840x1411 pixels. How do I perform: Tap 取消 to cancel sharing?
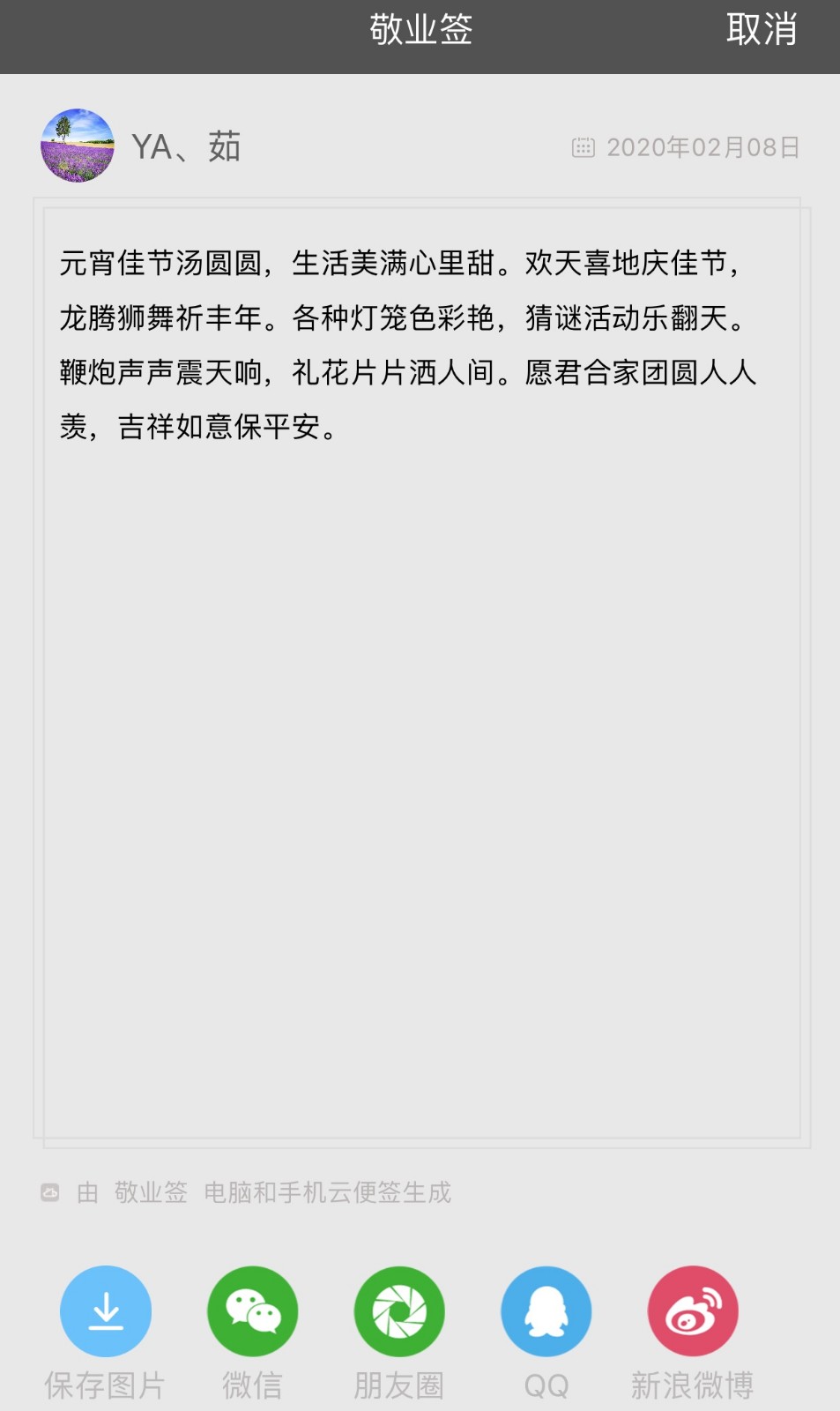coord(762,30)
